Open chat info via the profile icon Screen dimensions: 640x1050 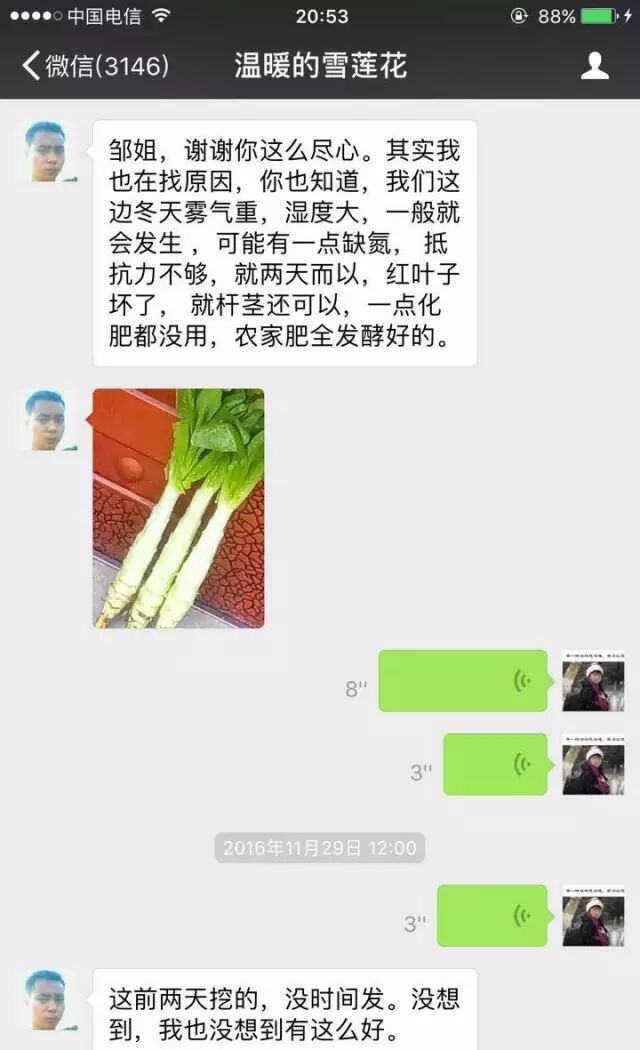coord(595,66)
